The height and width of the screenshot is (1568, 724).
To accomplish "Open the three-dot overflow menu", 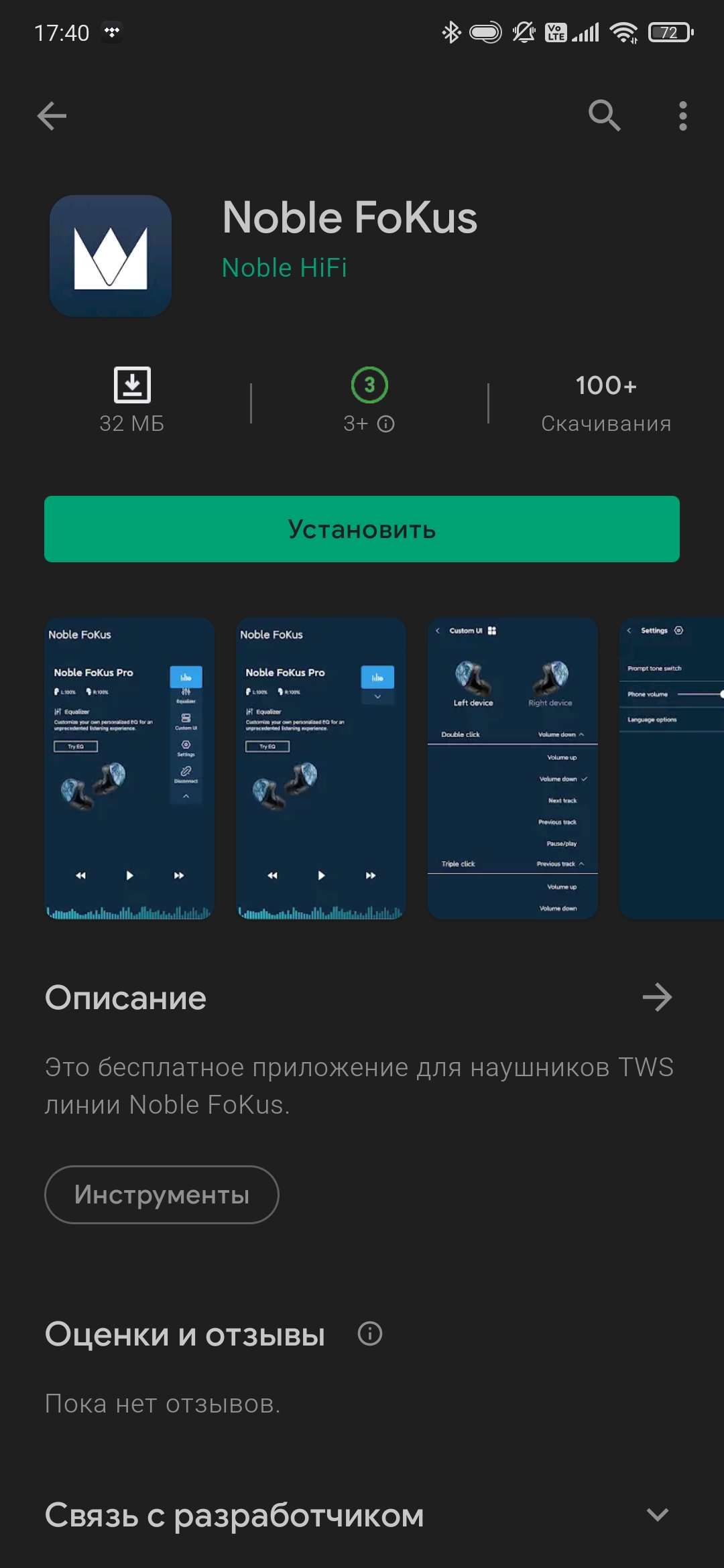I will pos(682,116).
